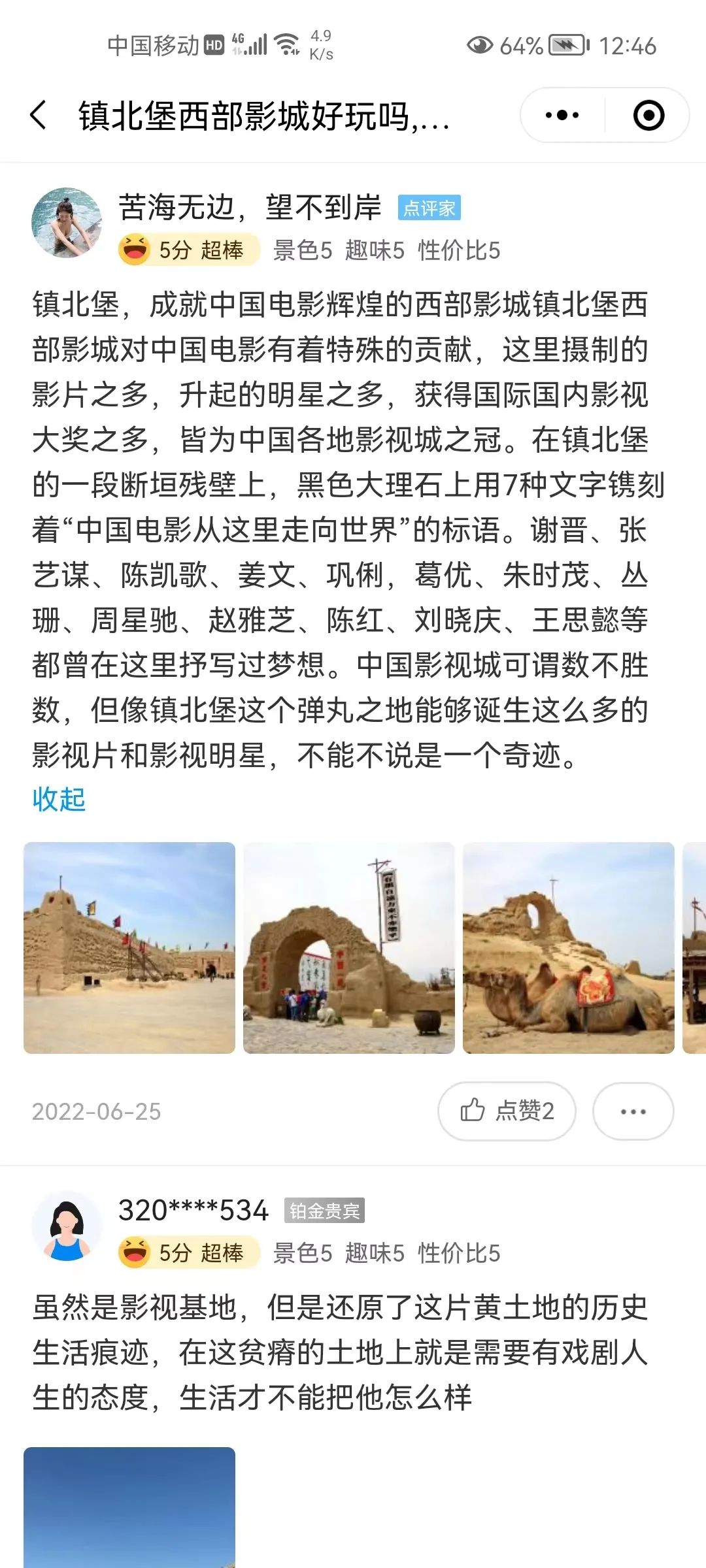This screenshot has width=706, height=1568.
Task: View the arched gate photo
Action: click(348, 947)
